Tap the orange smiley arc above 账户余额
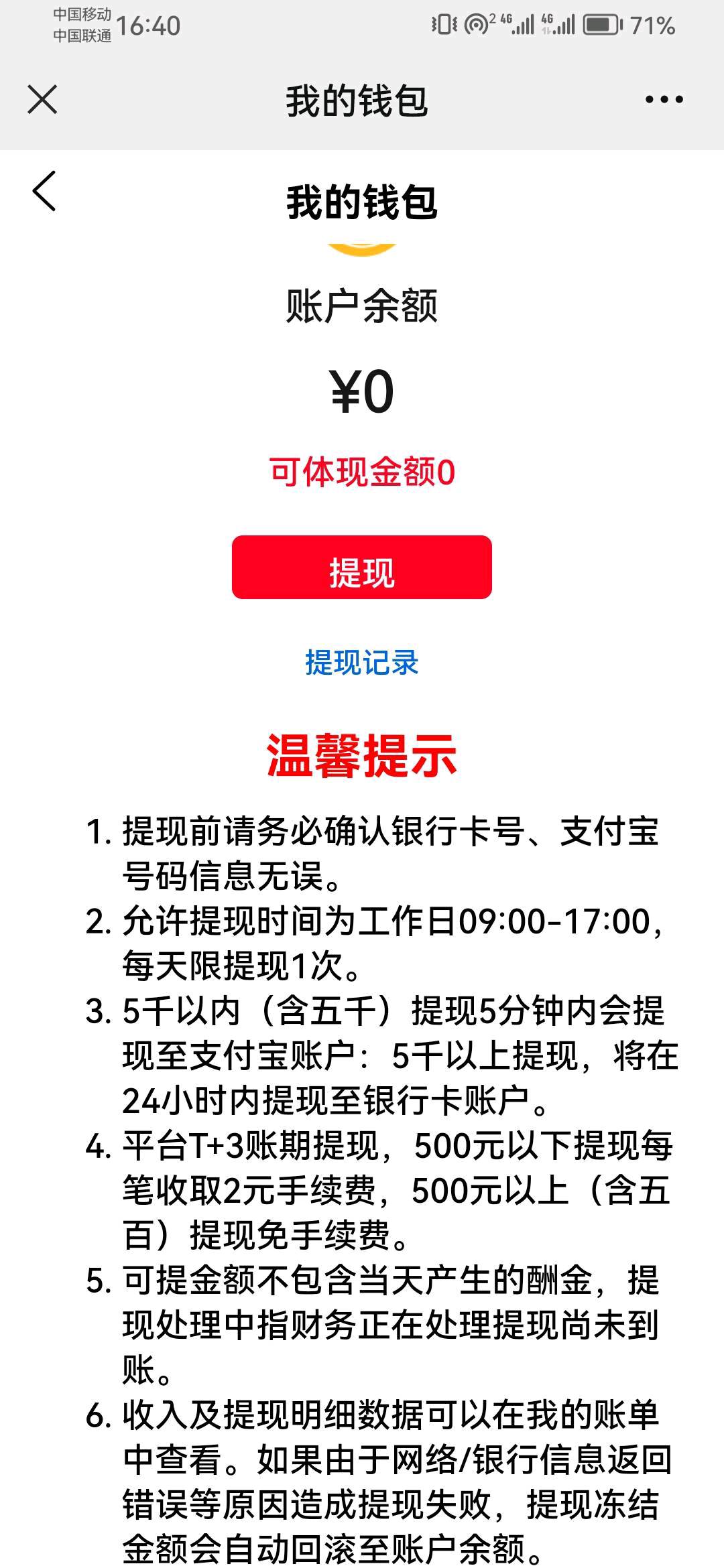Image resolution: width=724 pixels, height=1568 pixels. 361,248
